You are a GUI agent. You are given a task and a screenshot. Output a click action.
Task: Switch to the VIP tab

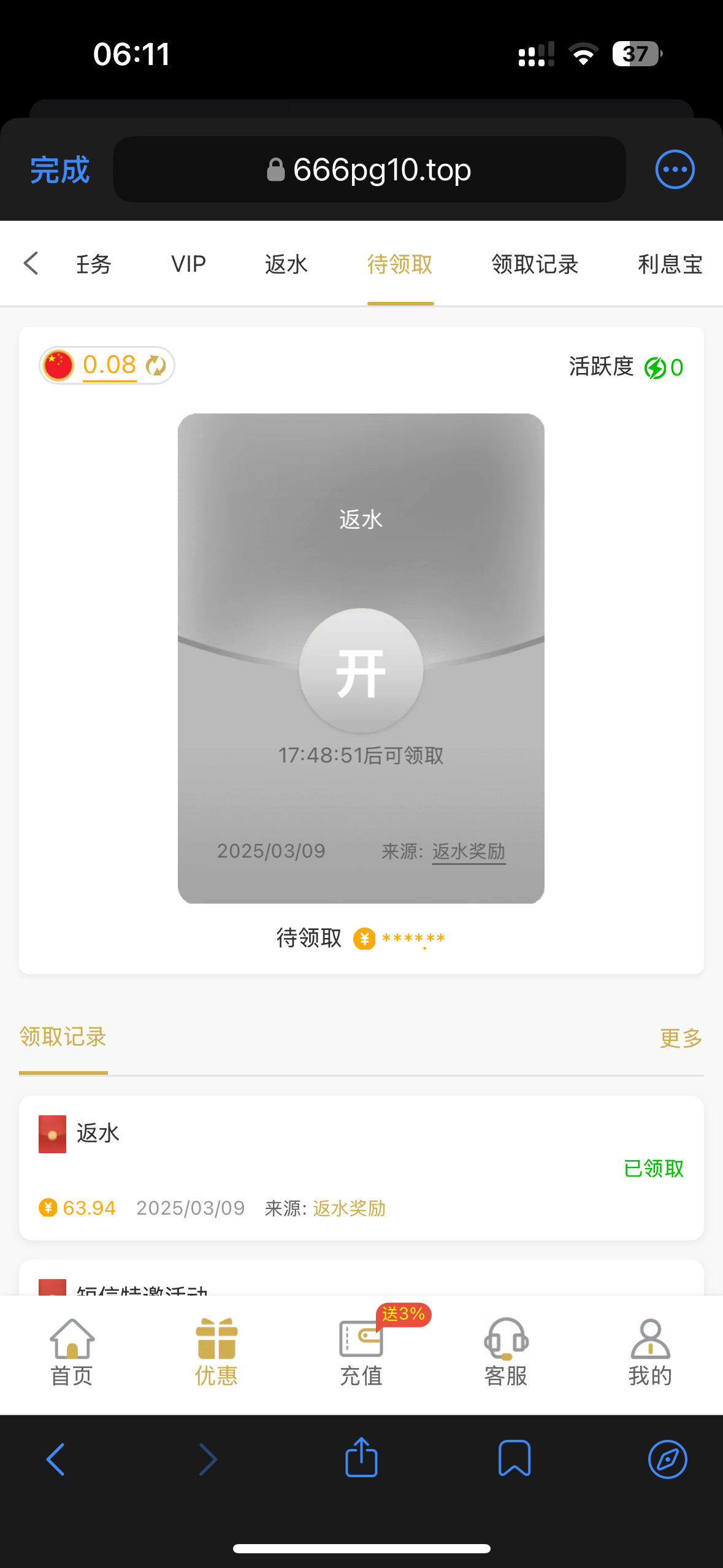tap(188, 264)
